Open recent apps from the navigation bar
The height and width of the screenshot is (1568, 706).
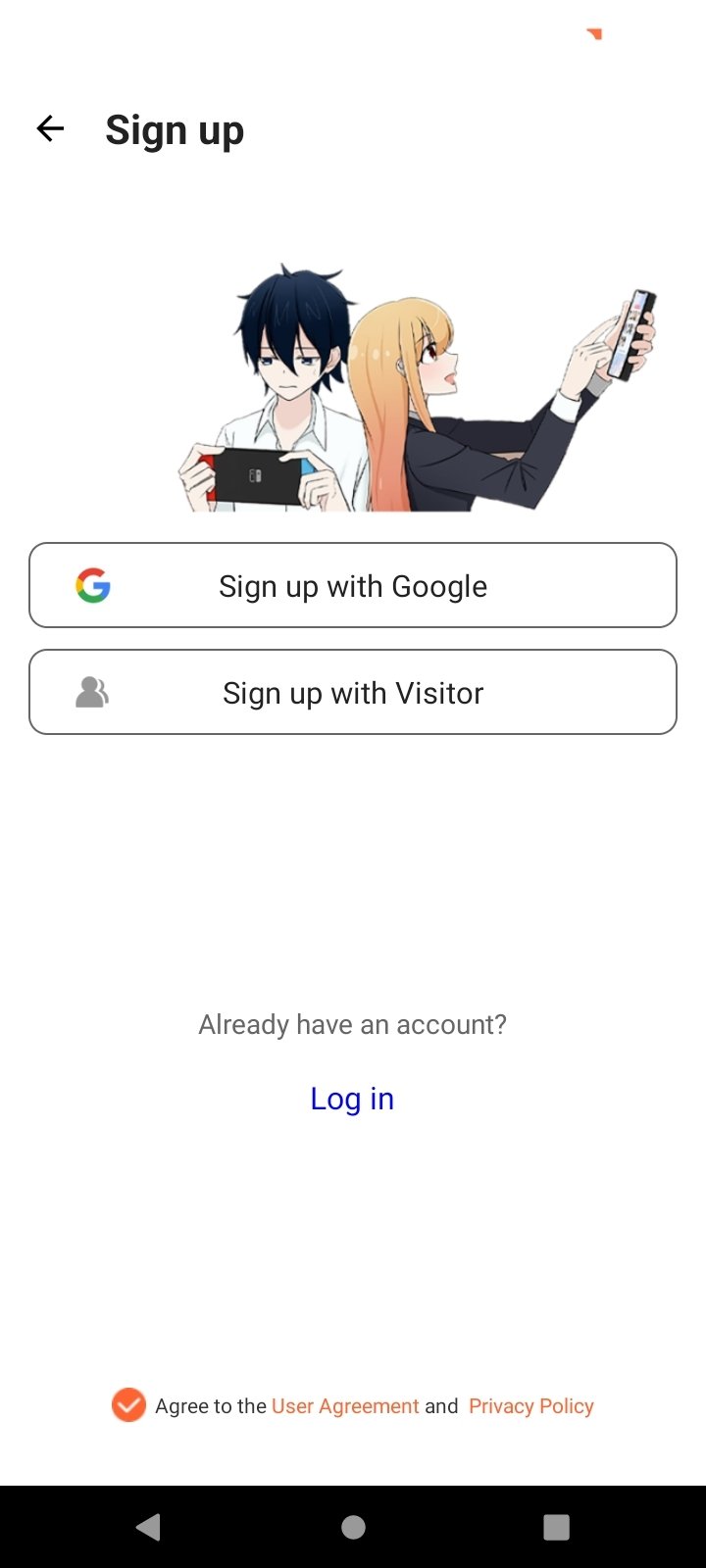[556, 1527]
